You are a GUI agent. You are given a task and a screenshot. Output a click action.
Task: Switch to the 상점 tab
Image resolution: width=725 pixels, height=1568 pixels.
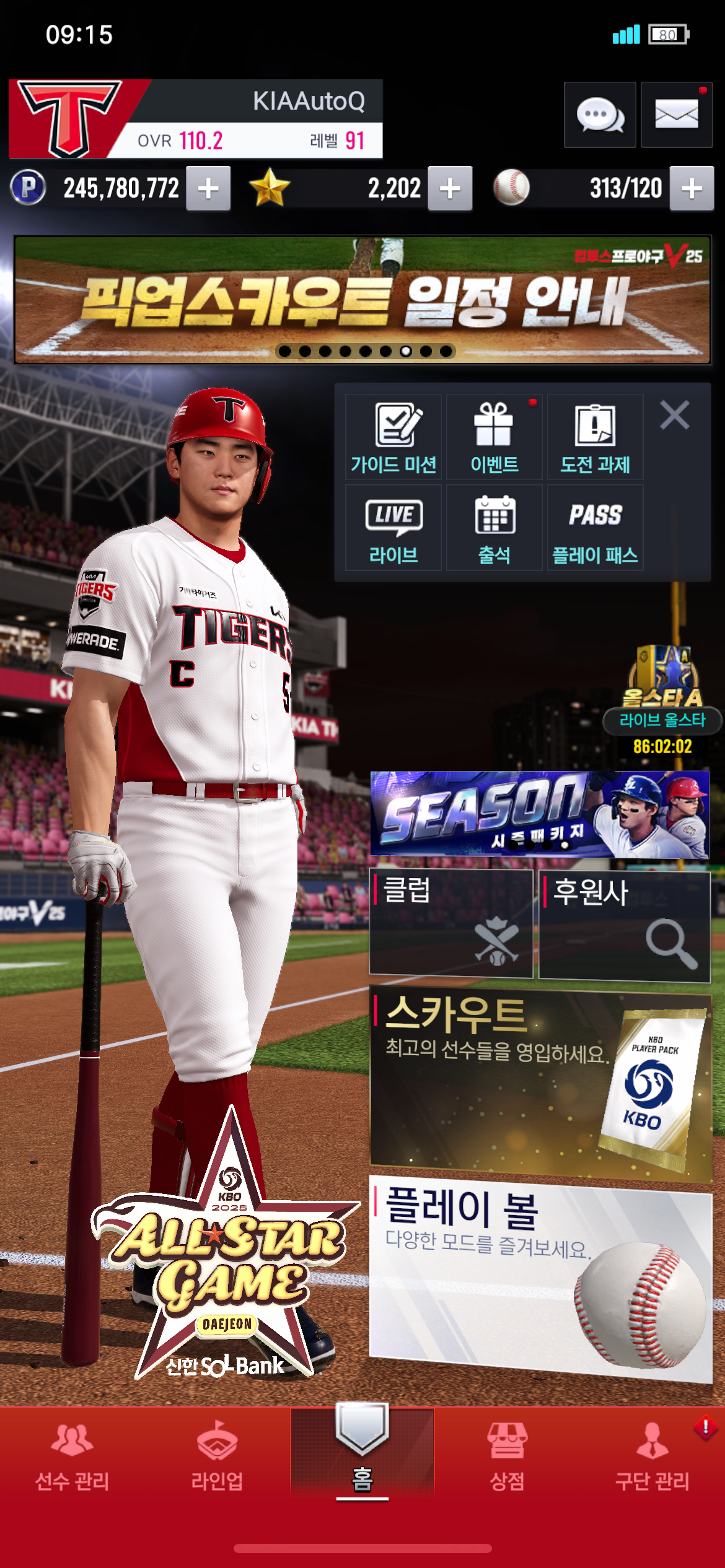(x=507, y=1456)
